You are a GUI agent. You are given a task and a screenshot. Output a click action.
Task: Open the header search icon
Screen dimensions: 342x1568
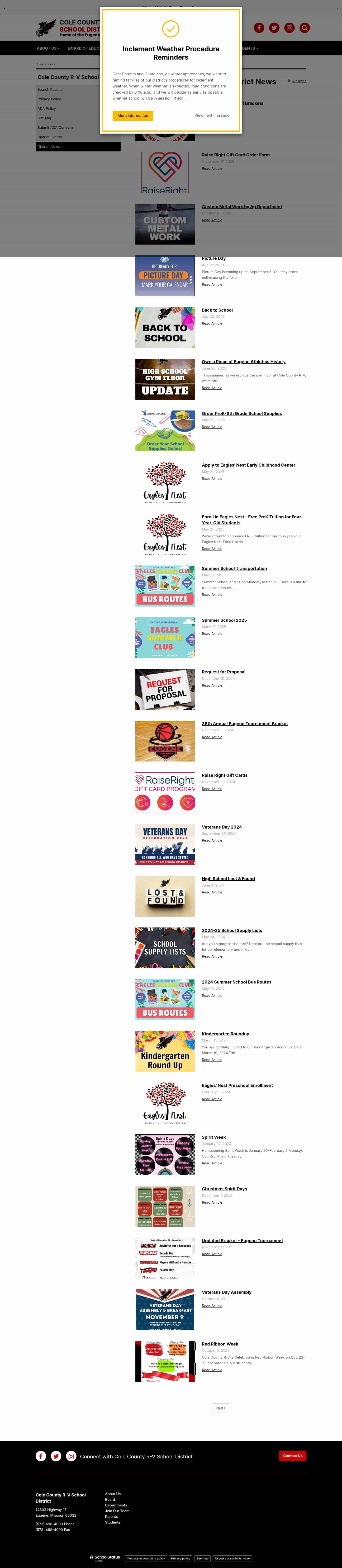[304, 28]
